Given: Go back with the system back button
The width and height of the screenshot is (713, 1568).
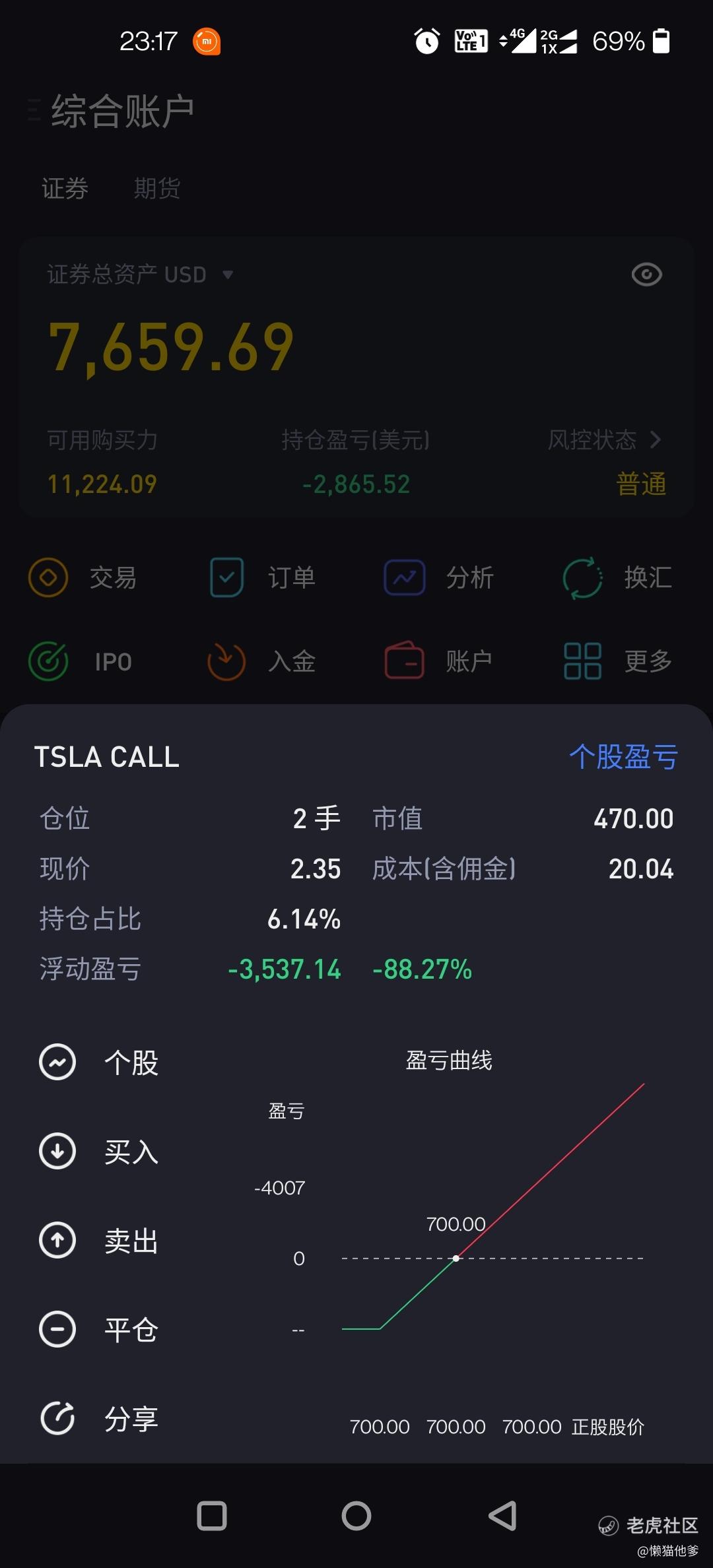Looking at the screenshot, I should pyautogui.click(x=502, y=1516).
